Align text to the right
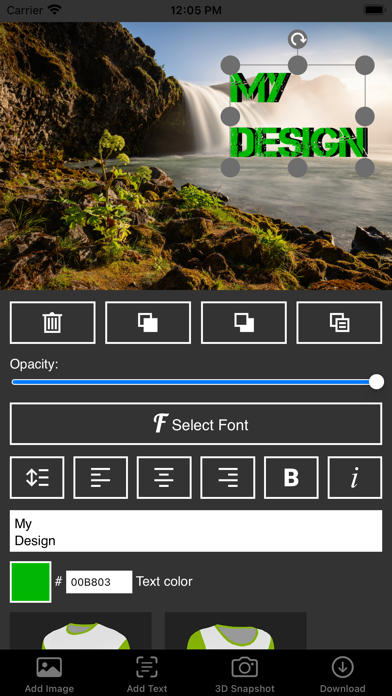392x696 pixels. [228, 478]
